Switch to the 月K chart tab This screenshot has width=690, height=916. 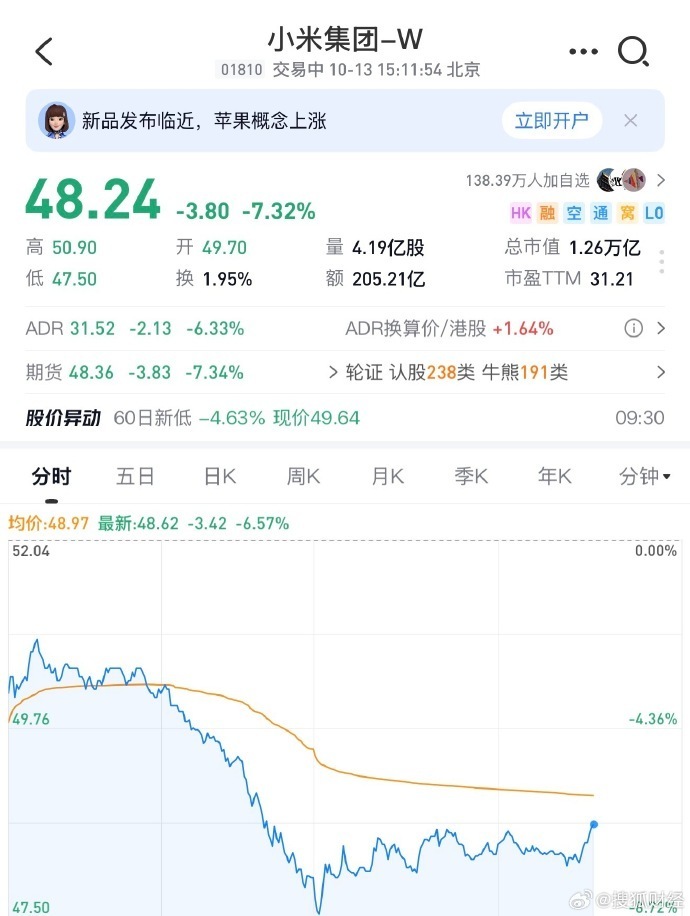pos(387,477)
